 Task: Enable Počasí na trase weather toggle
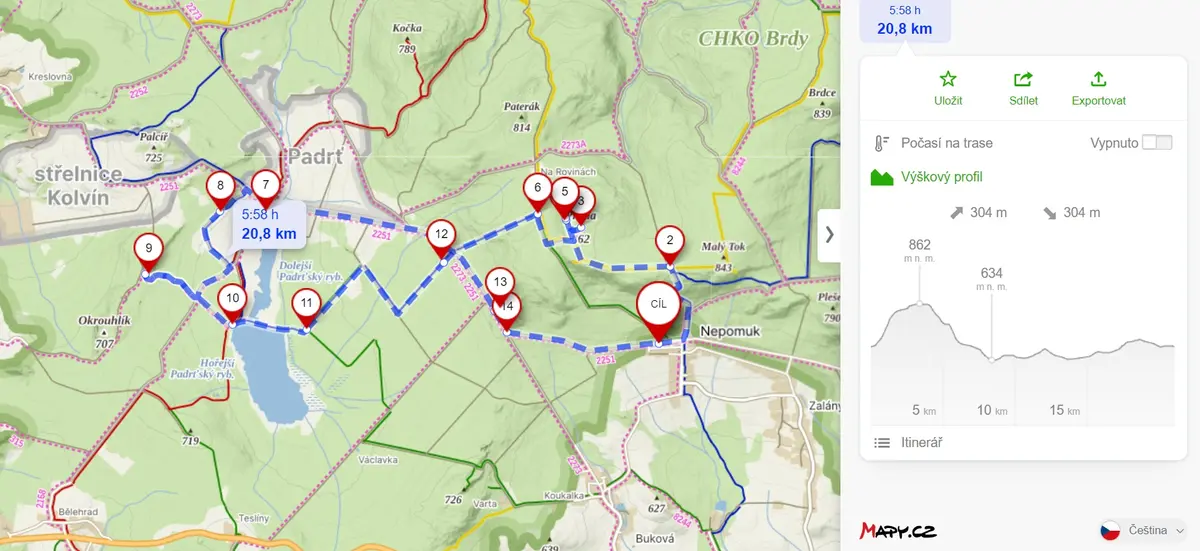click(x=1157, y=143)
